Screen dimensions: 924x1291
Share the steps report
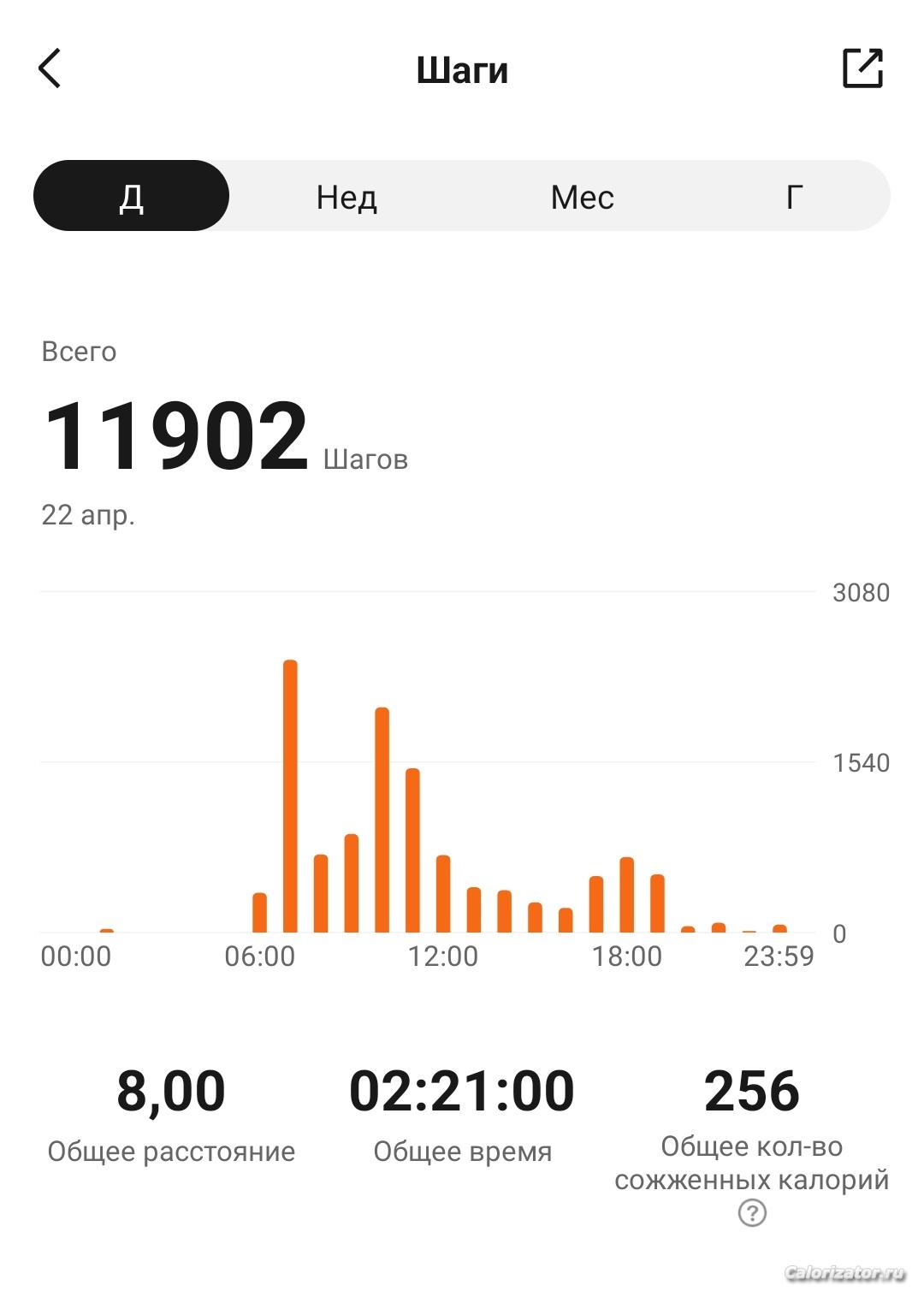click(x=862, y=68)
